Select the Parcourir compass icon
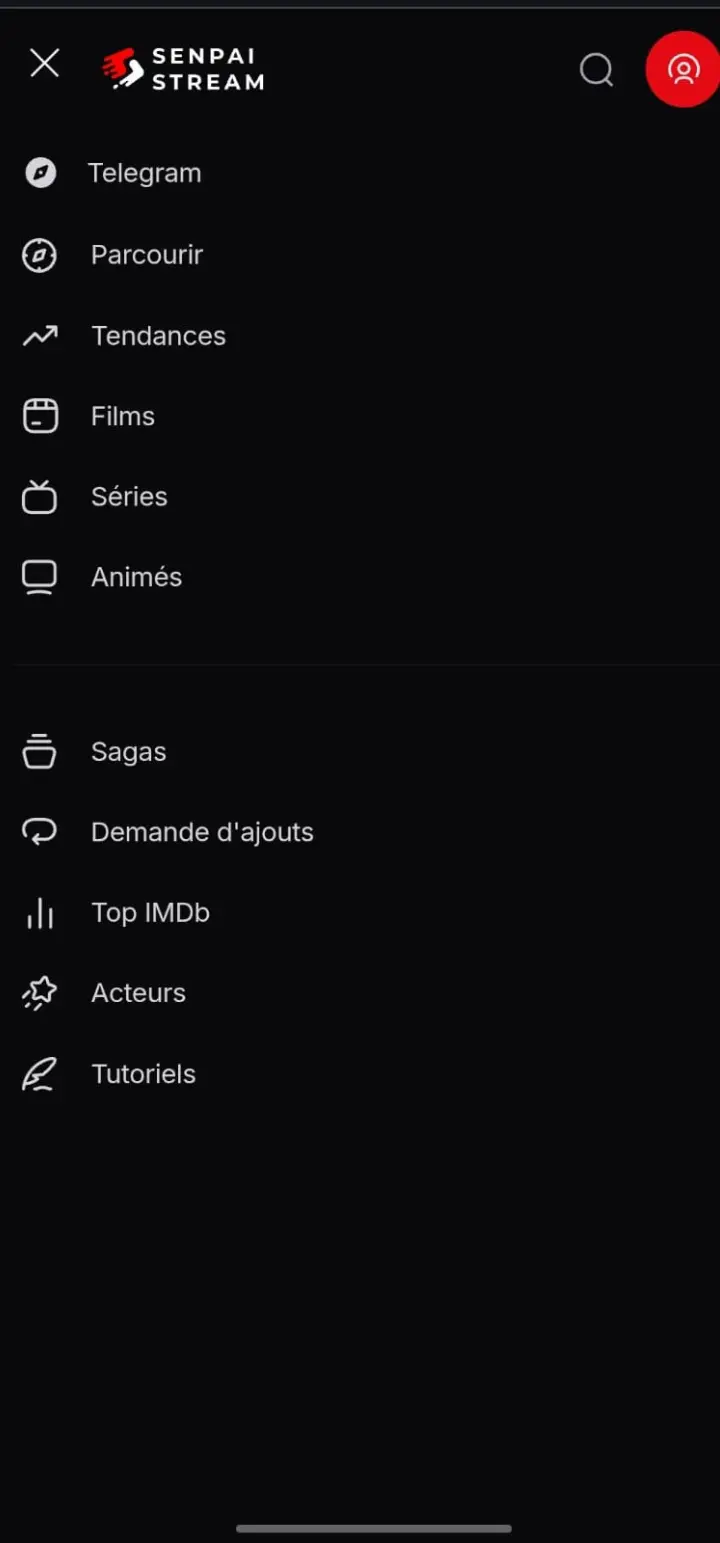720x1543 pixels. pyautogui.click(x=39, y=254)
